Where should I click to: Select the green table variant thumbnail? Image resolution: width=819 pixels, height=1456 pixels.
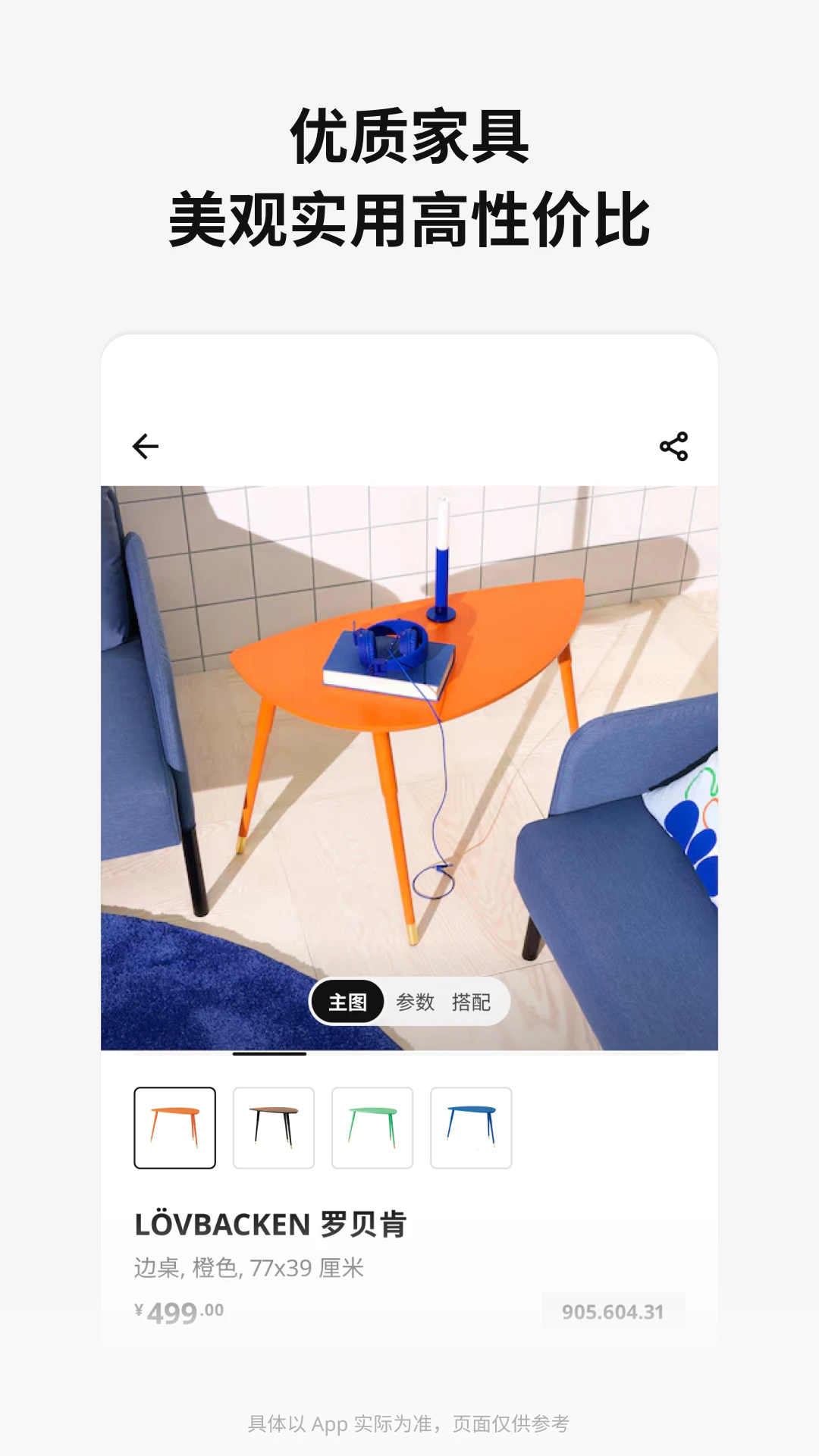pos(372,1128)
